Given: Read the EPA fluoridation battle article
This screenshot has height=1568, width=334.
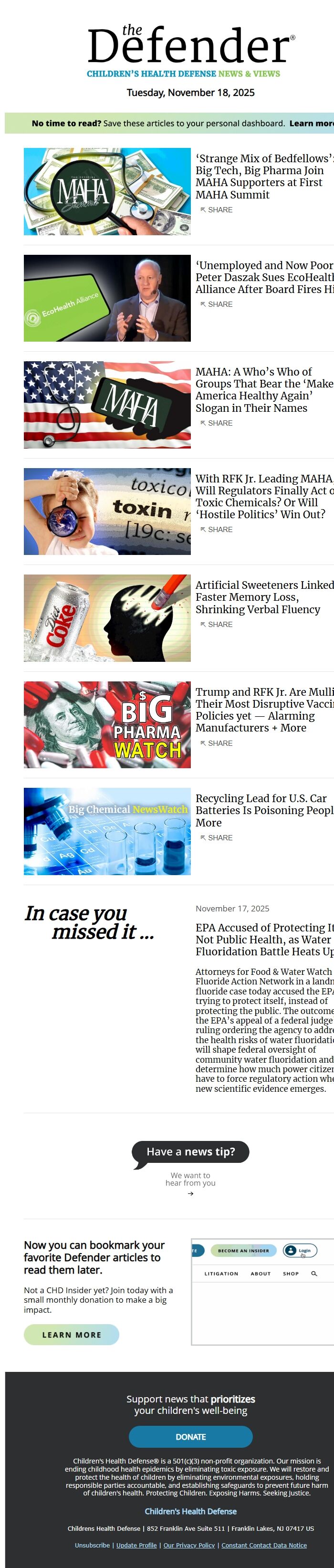Looking at the screenshot, I should click(x=264, y=939).
